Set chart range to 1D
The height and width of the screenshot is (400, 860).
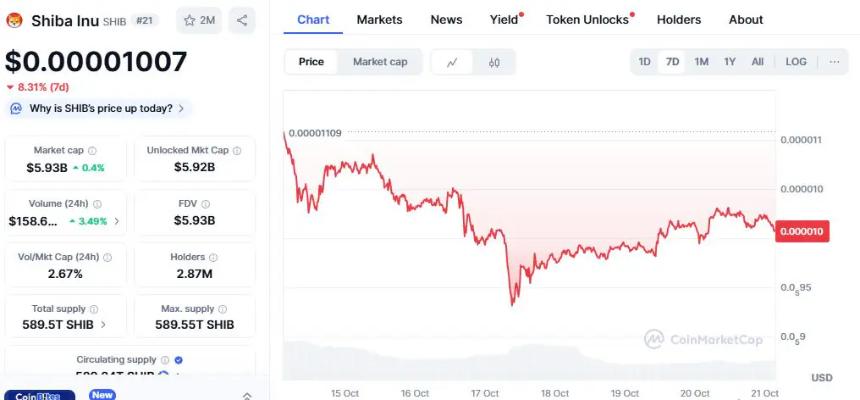pos(645,62)
